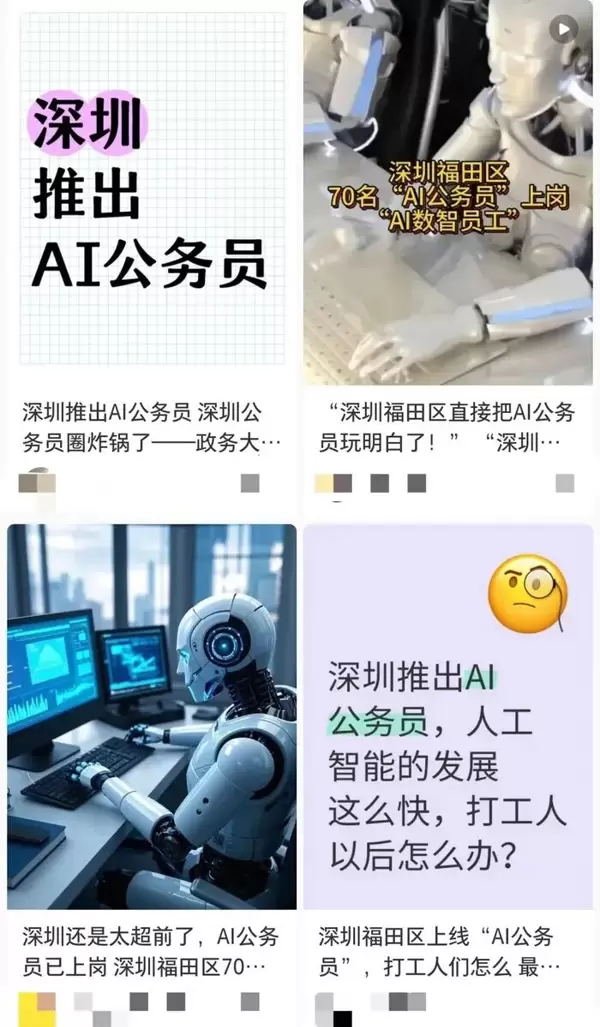The image size is (600, 1027).
Task: Open the 深圳推出AI公务员 grid-paper cover post
Action: [x=152, y=190]
